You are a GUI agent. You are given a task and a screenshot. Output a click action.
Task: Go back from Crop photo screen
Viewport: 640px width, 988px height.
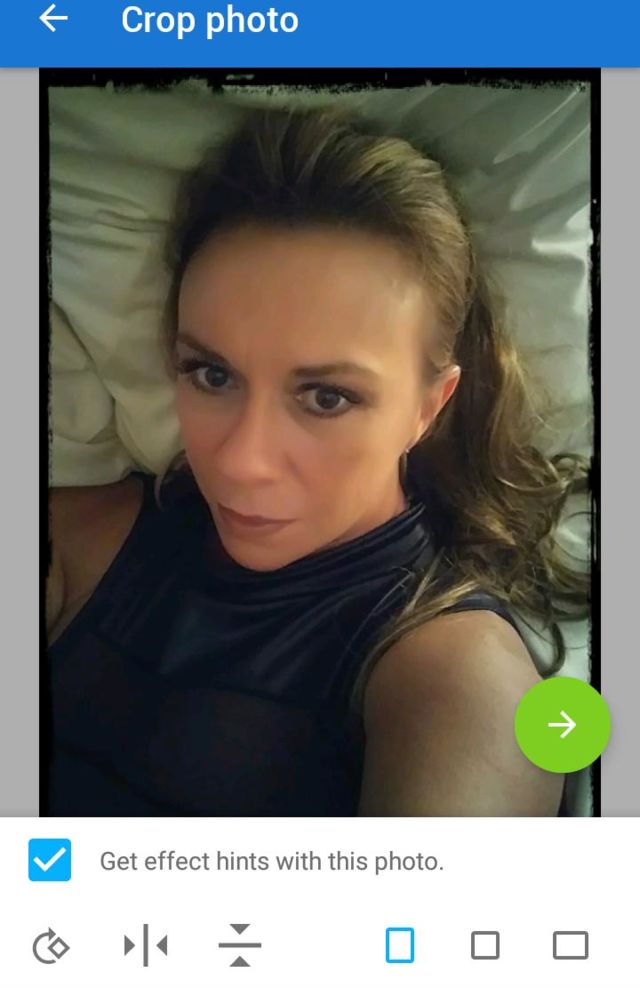(x=53, y=20)
